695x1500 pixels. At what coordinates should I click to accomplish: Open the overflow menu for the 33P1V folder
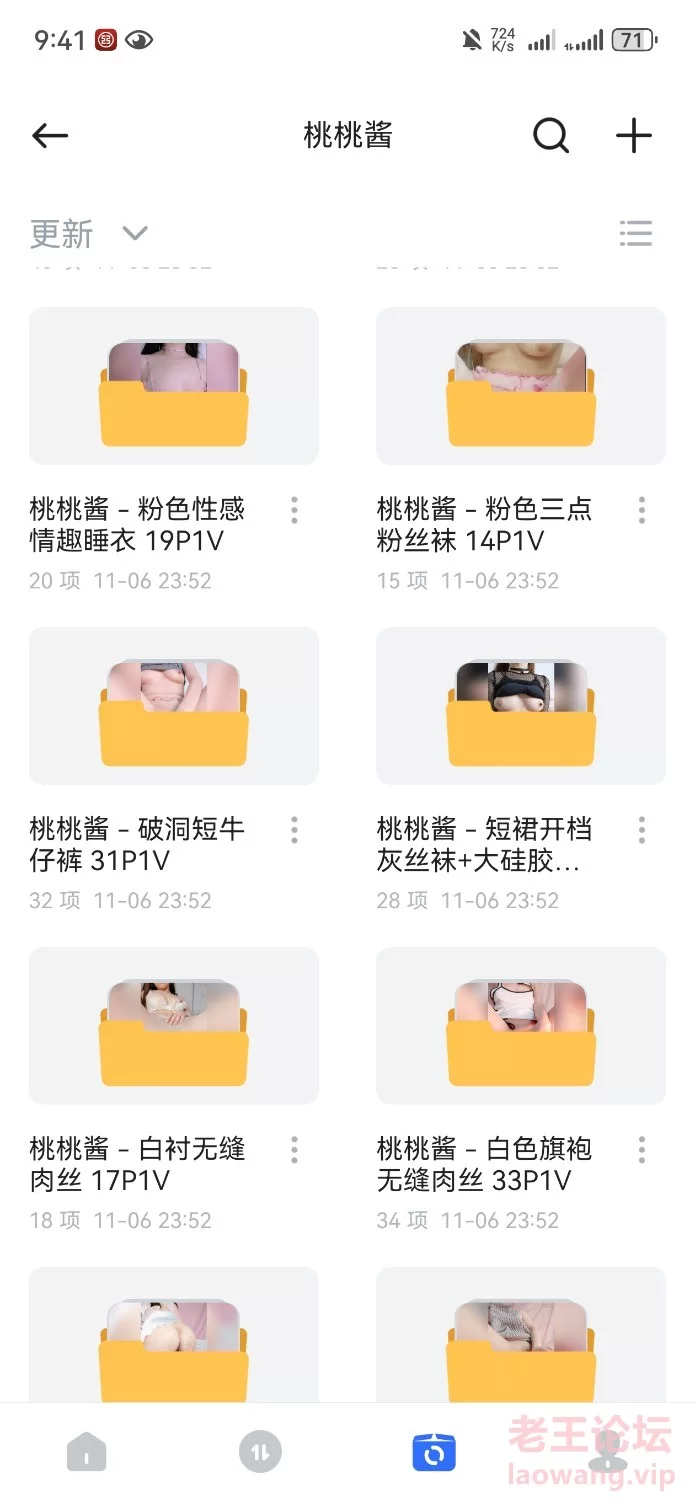(x=641, y=1150)
